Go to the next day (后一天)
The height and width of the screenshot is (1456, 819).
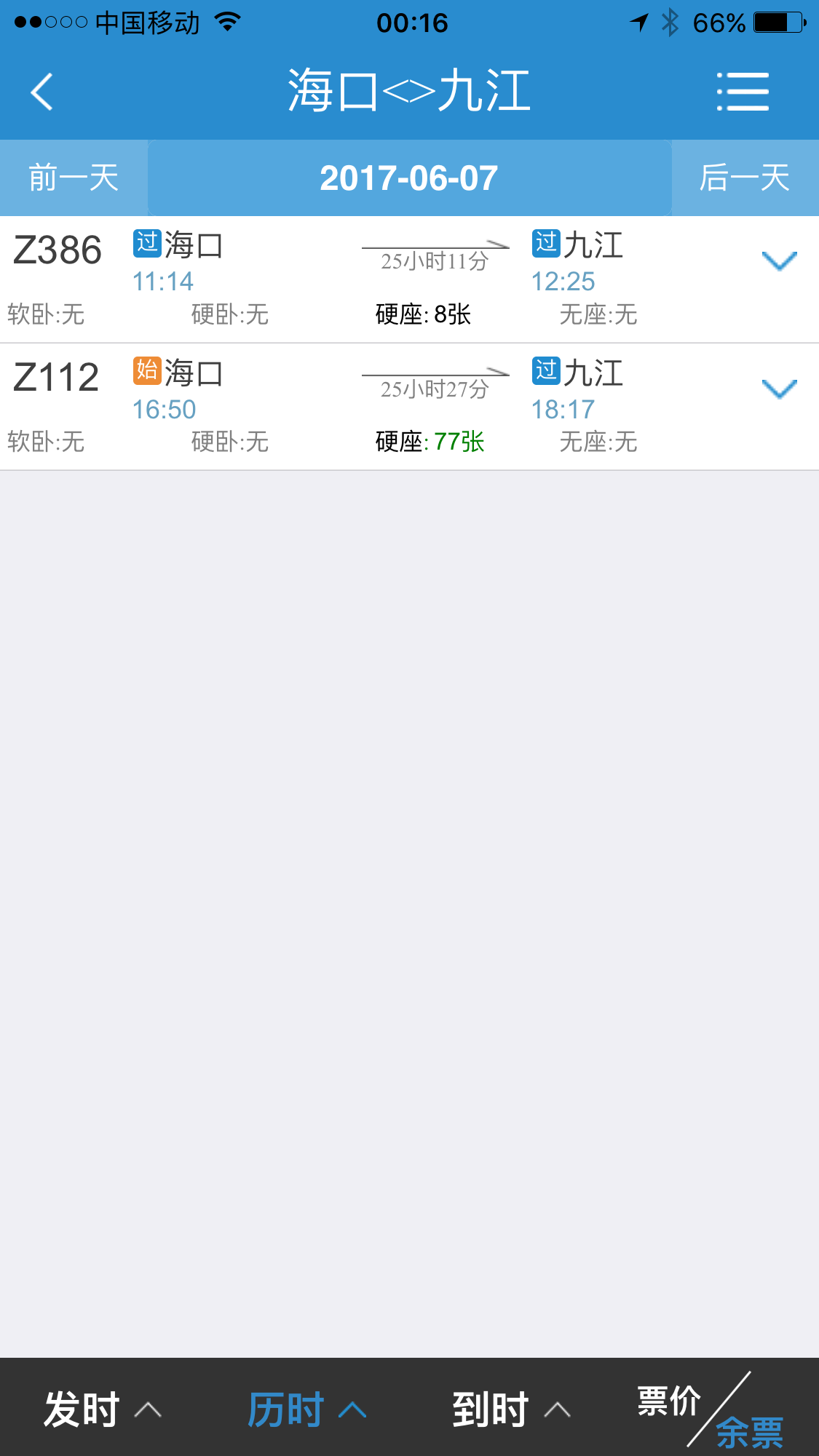[745, 178]
